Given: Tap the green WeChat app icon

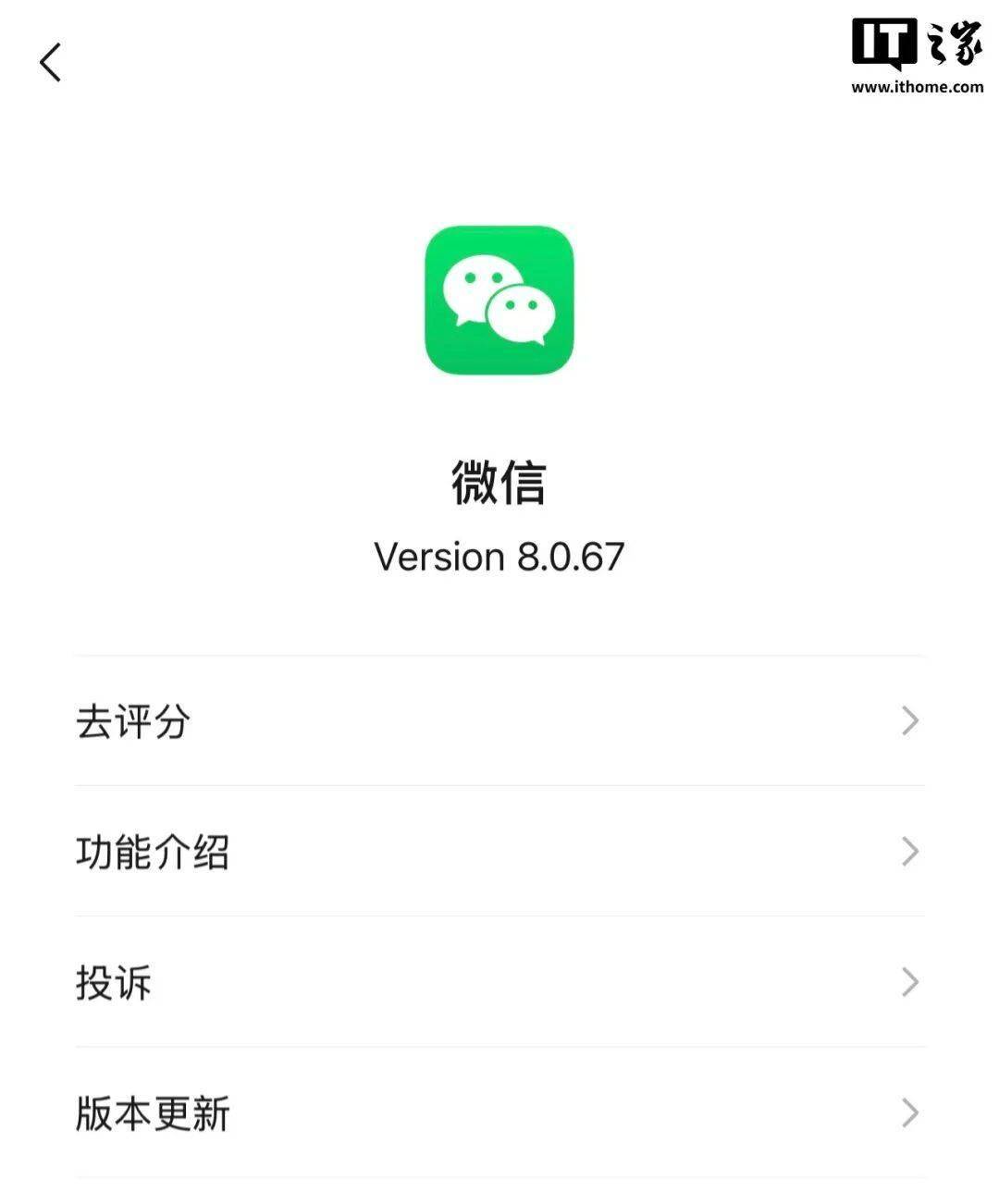Looking at the screenshot, I should (499, 300).
